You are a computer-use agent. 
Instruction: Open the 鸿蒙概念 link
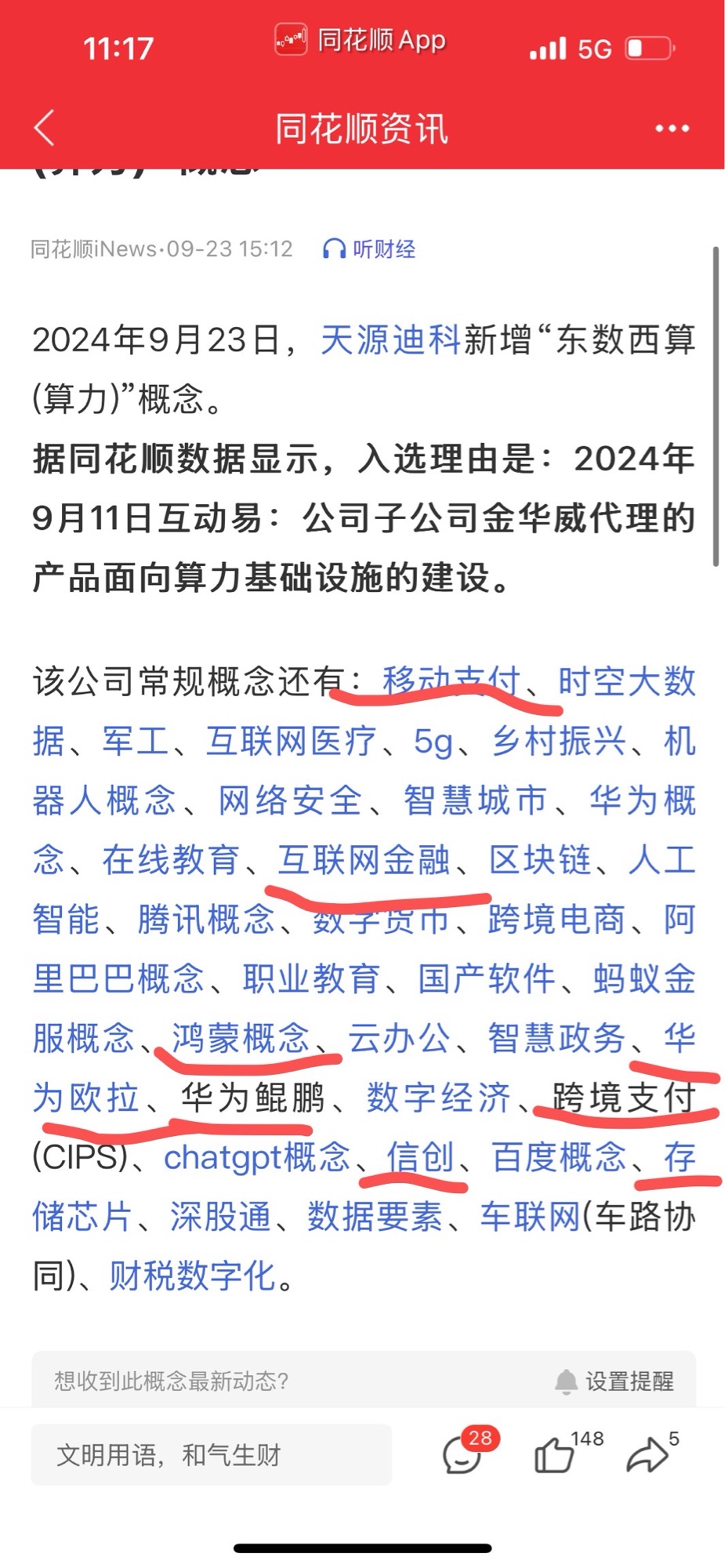pos(241,1039)
